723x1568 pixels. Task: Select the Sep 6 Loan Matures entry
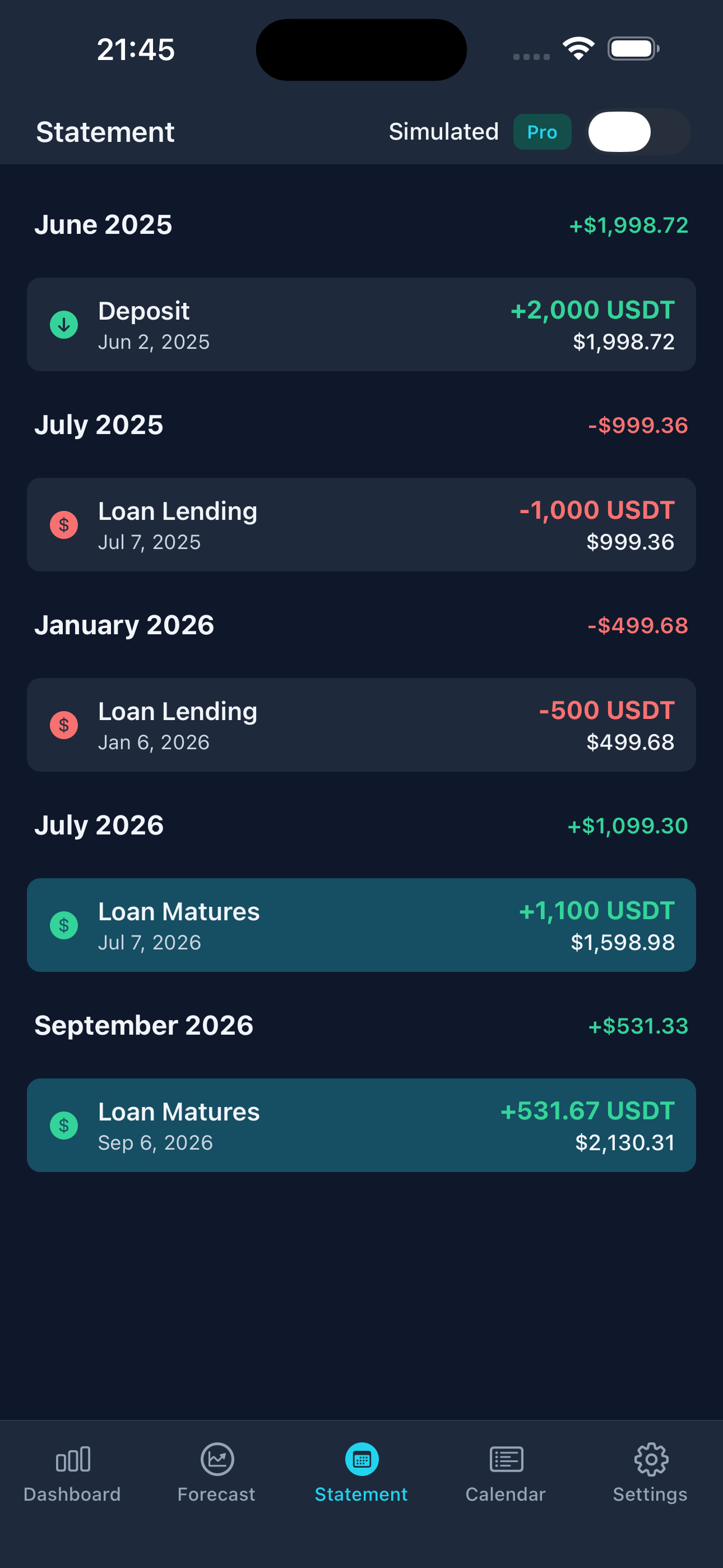coord(361,1126)
